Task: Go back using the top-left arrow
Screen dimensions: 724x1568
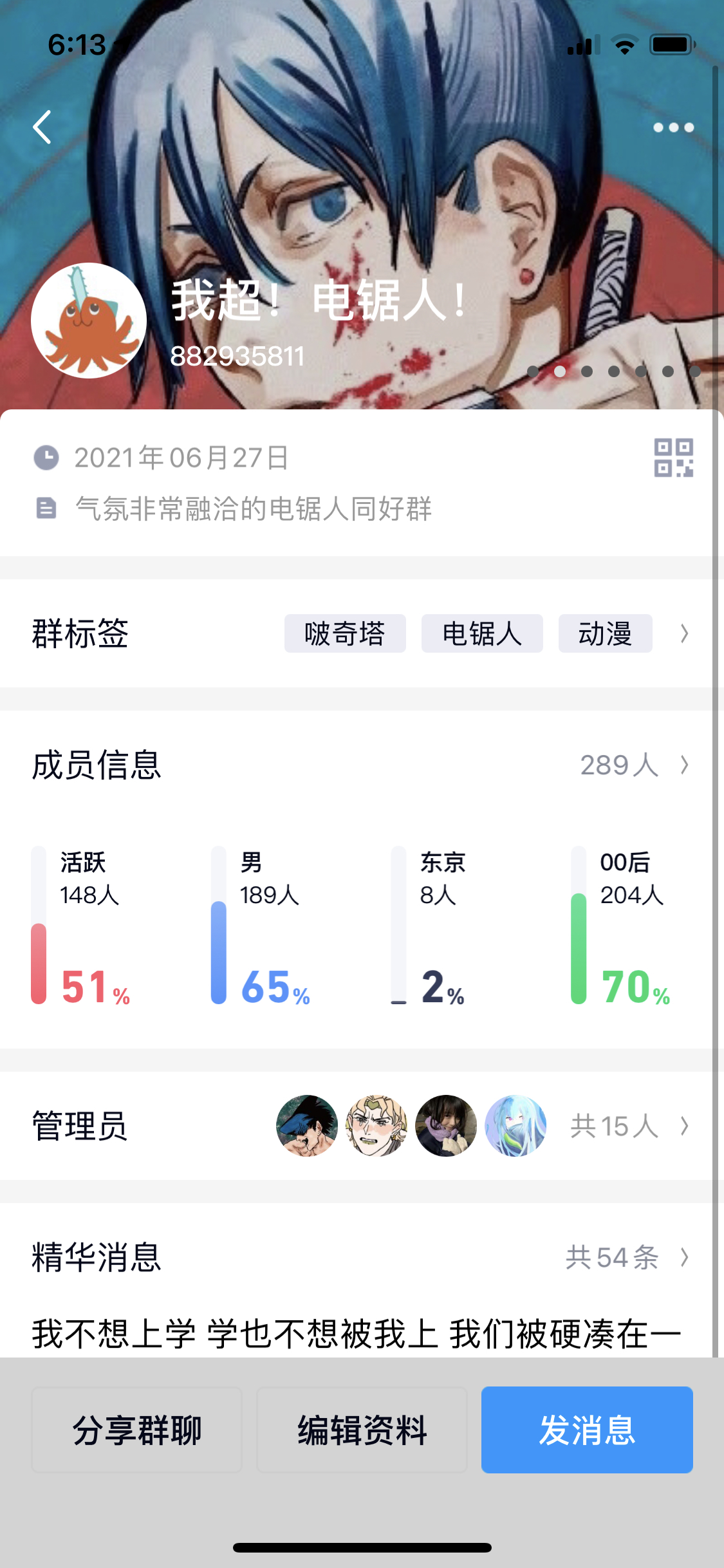Action: [42, 127]
